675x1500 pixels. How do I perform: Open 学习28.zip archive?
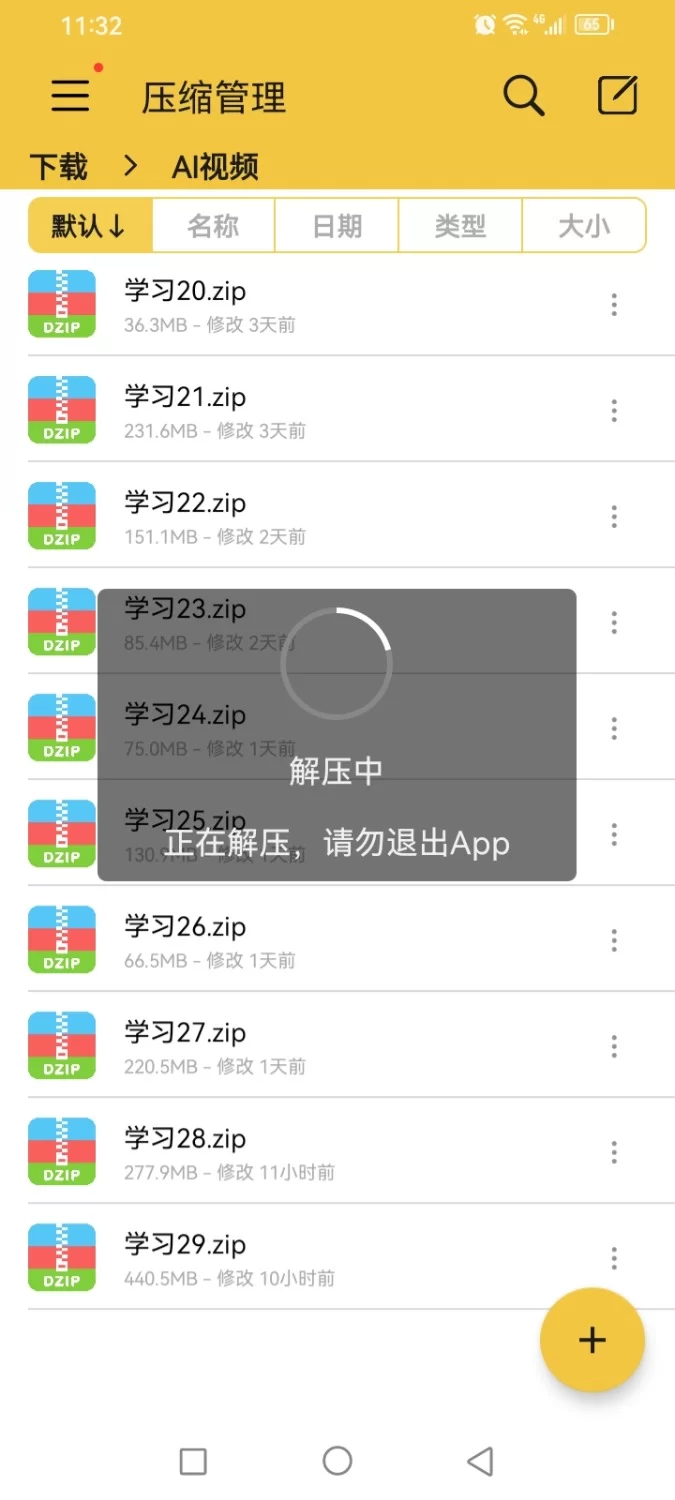[185, 1140]
